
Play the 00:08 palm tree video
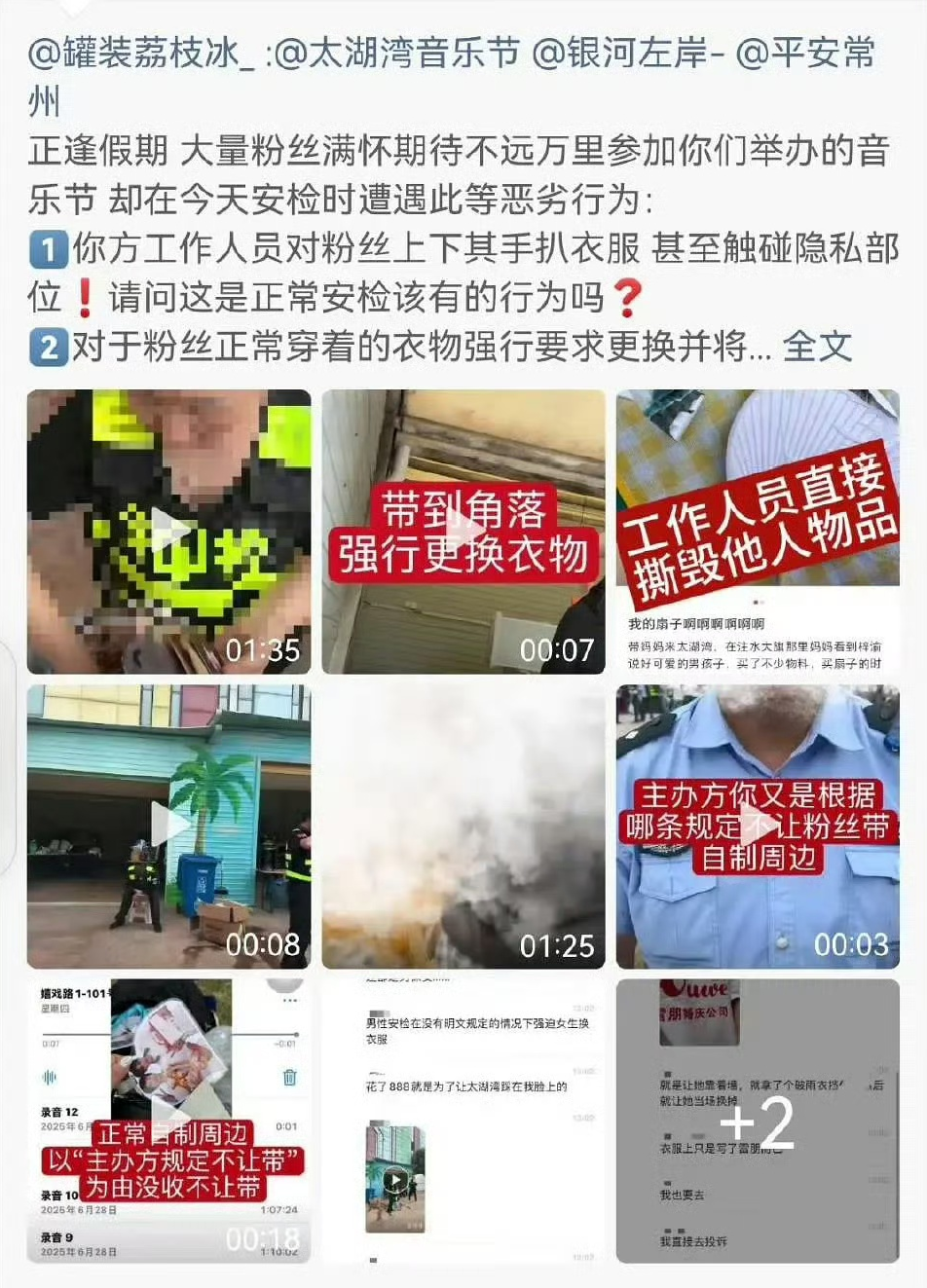[x=169, y=827]
